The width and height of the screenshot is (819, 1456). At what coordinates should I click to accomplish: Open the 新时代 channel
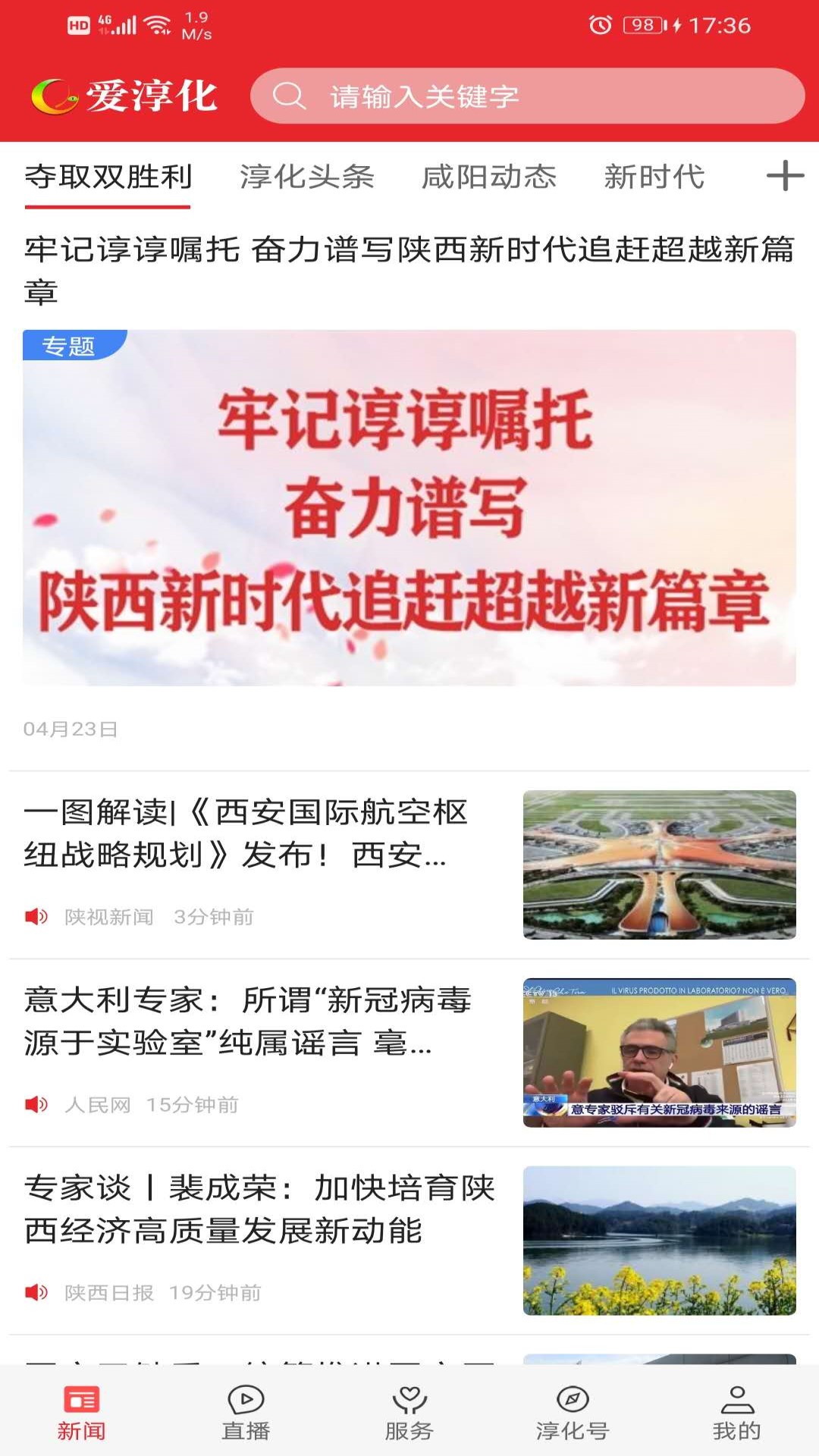(654, 177)
